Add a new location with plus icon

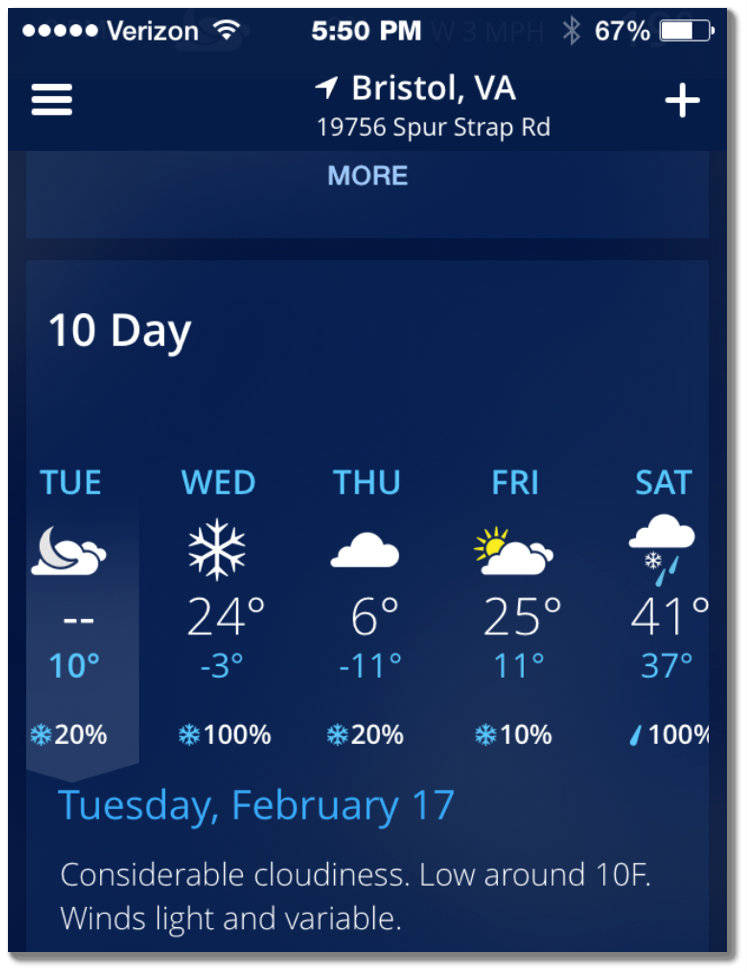[x=682, y=101]
